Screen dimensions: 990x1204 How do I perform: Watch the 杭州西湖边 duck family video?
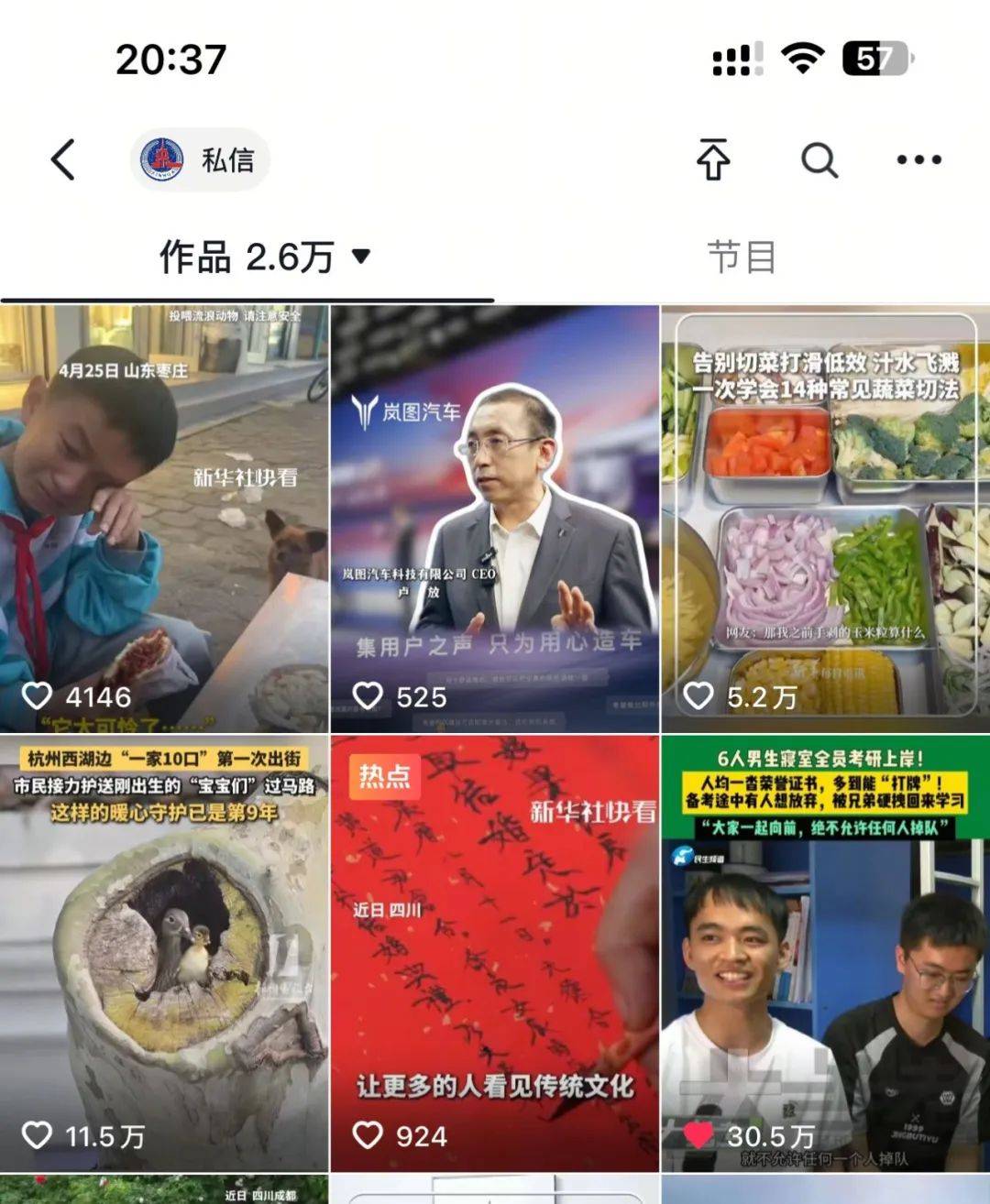click(164, 953)
